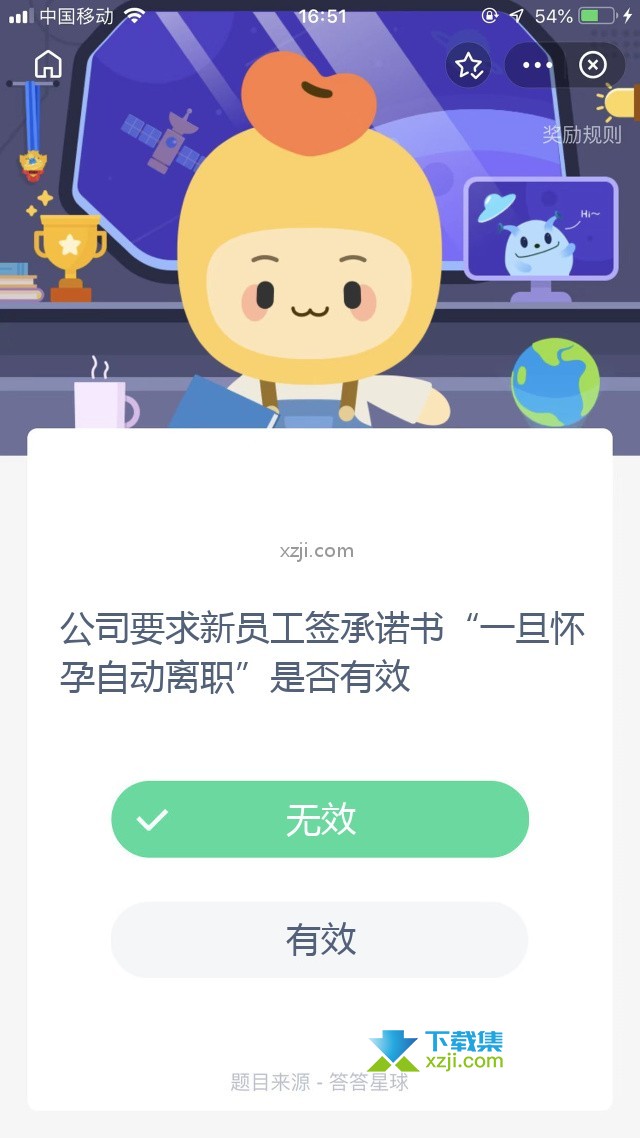This screenshot has height=1138, width=640.
Task: Choose the answer 有效
Action: 320,940
